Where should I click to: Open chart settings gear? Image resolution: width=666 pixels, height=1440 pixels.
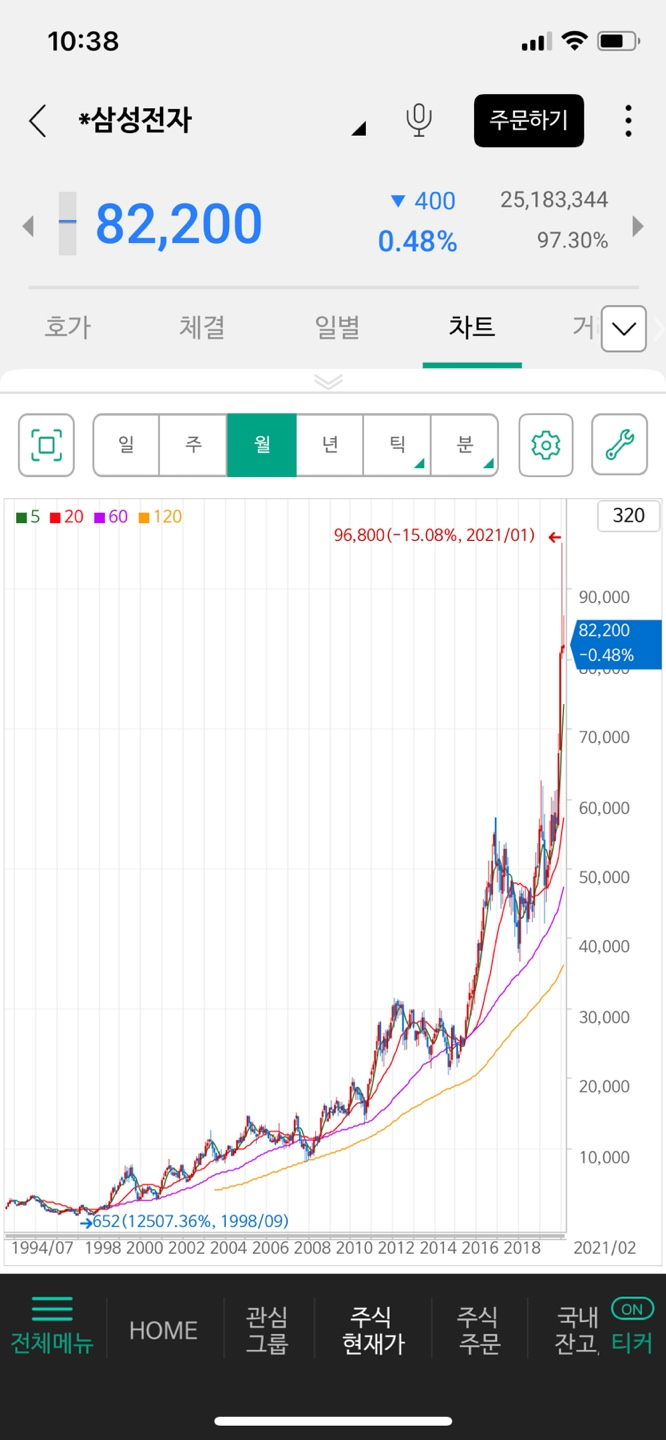click(x=545, y=444)
